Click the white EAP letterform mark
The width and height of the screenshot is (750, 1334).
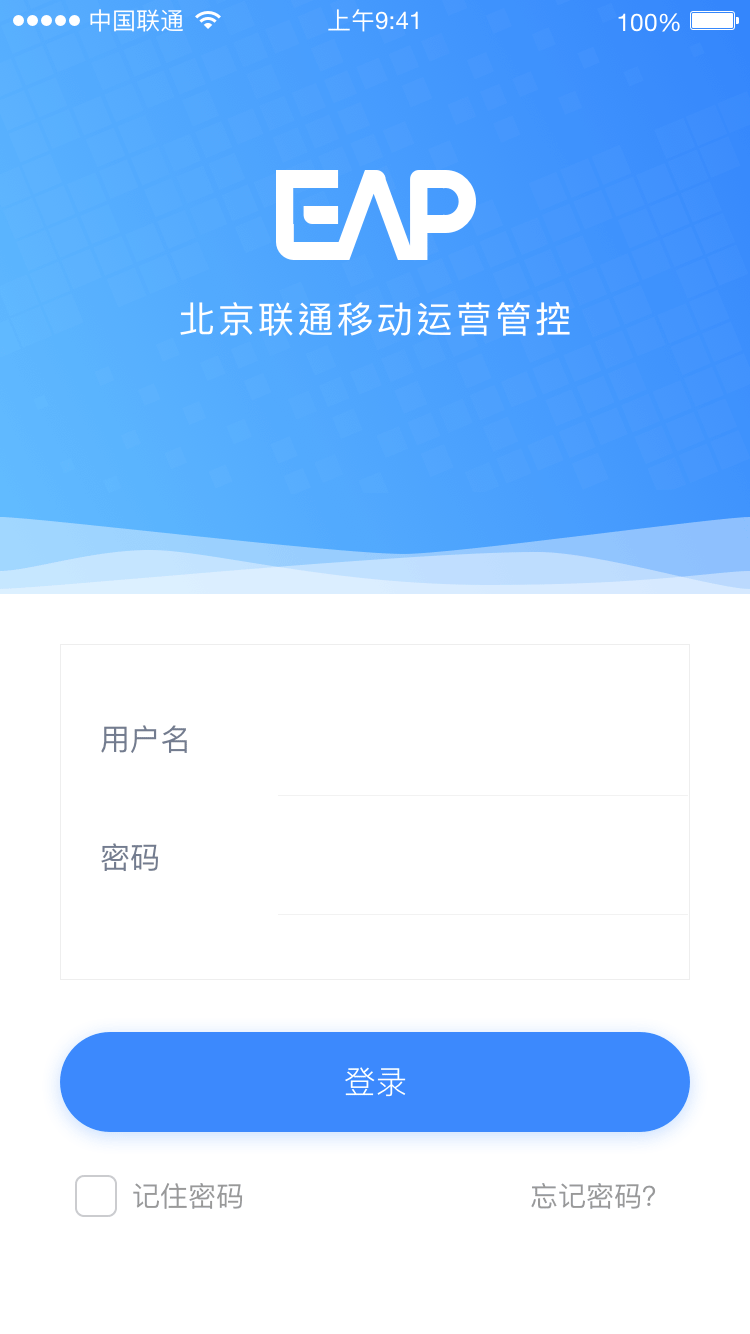tap(375, 213)
